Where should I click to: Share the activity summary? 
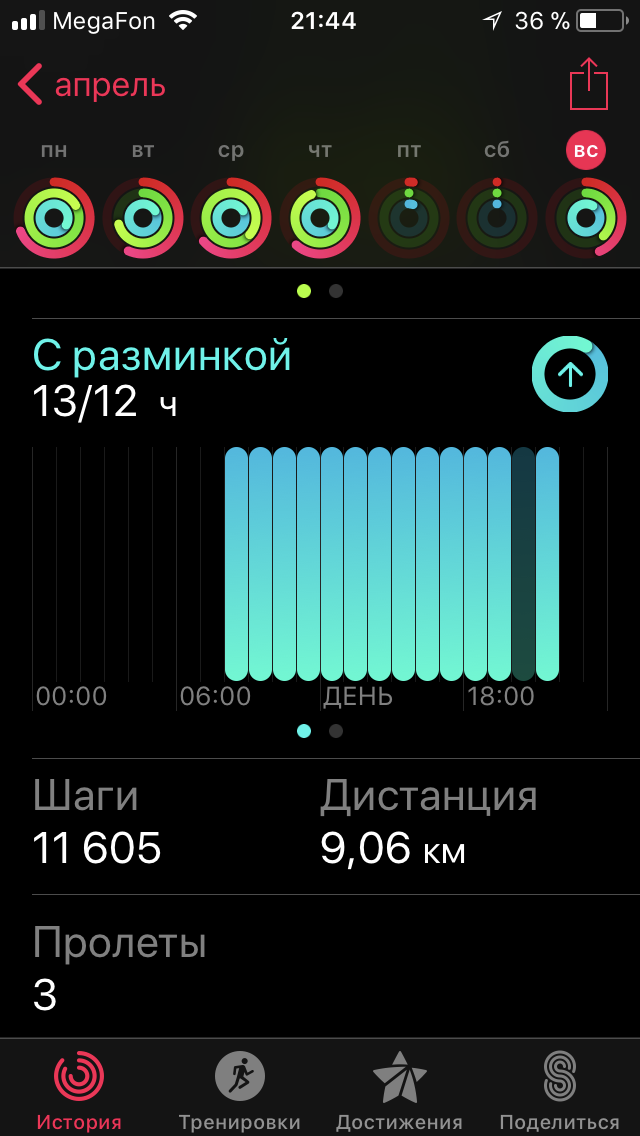point(588,83)
